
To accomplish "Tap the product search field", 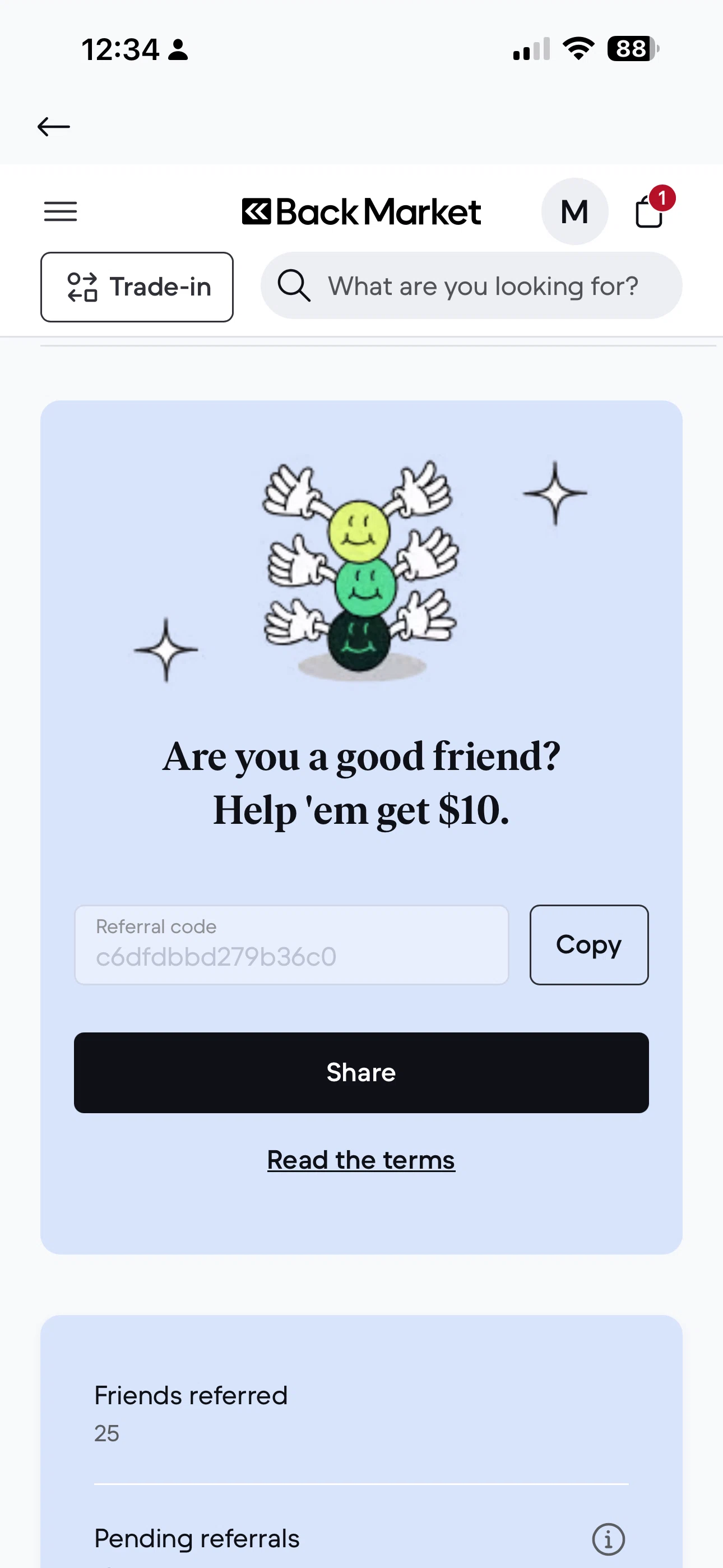I will click(472, 286).
